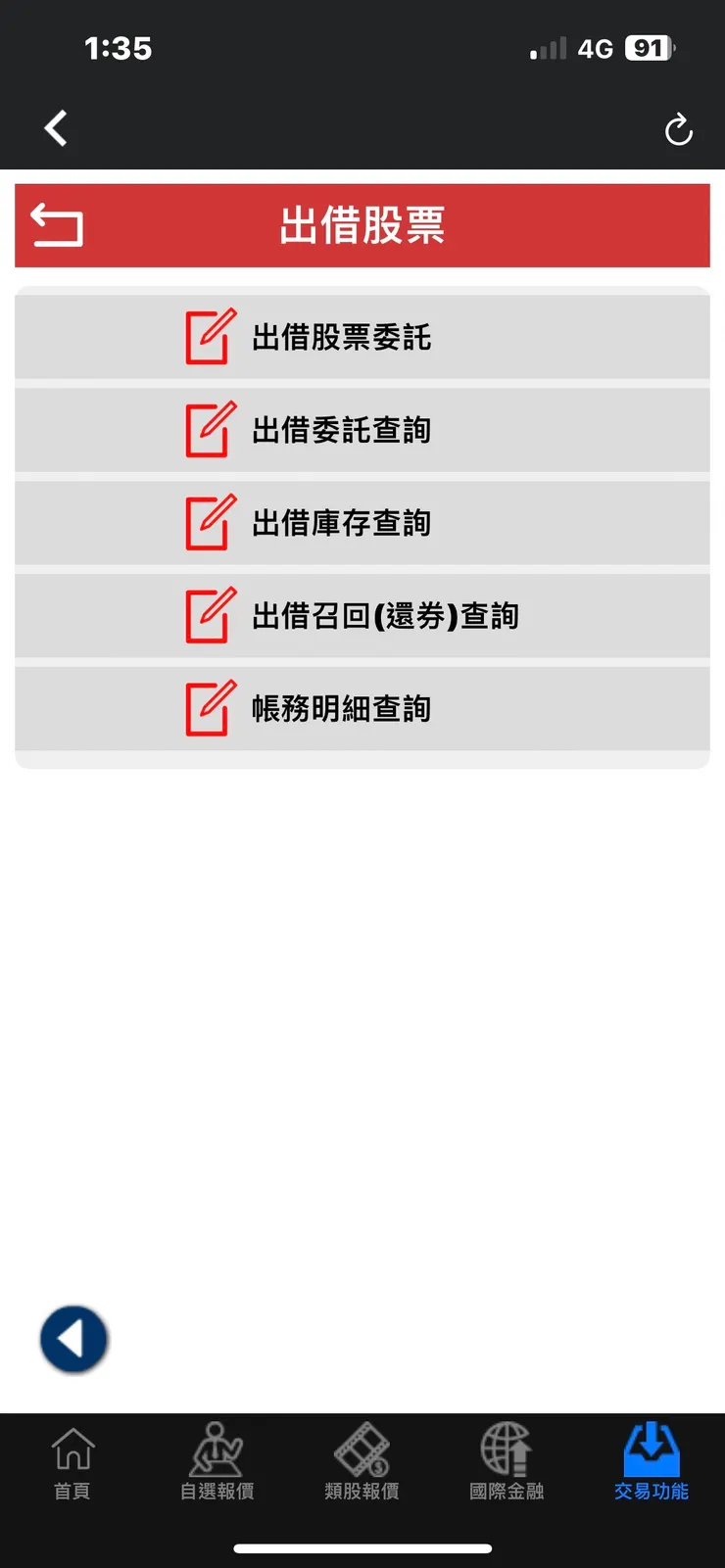This screenshot has width=725, height=1568.
Task: Tap the edit icon beside 帳務明細查詢
Action: coord(209,708)
